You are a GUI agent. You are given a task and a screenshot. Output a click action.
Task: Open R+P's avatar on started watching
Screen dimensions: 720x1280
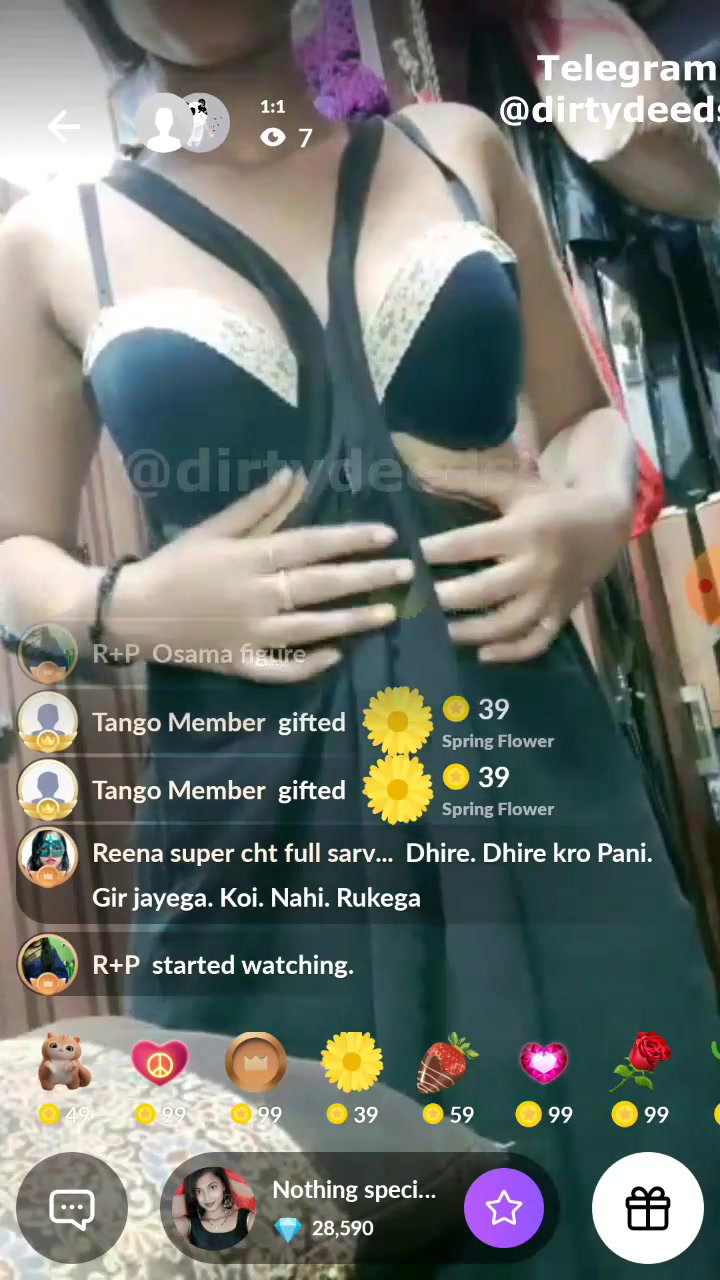[x=48, y=964]
